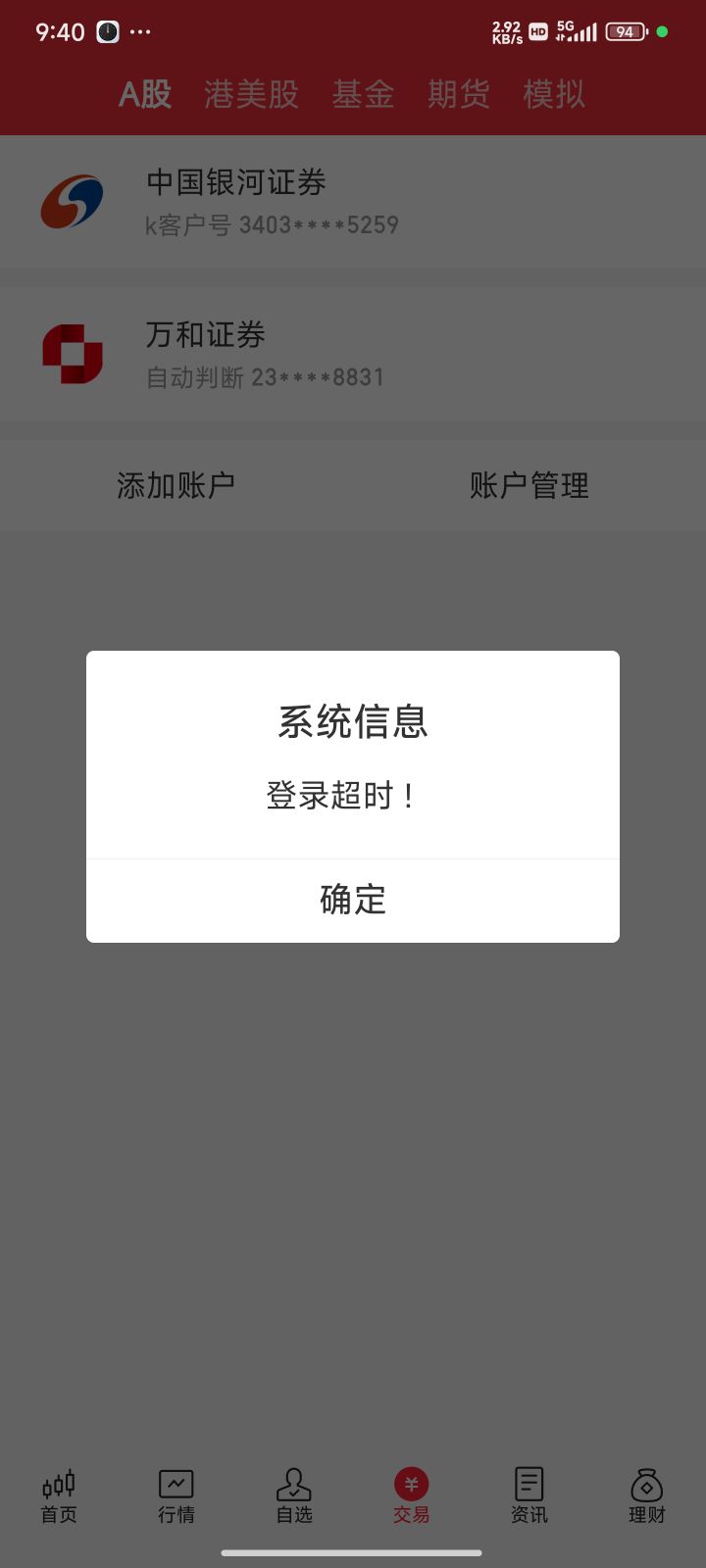Select the A股 tab

(x=145, y=94)
